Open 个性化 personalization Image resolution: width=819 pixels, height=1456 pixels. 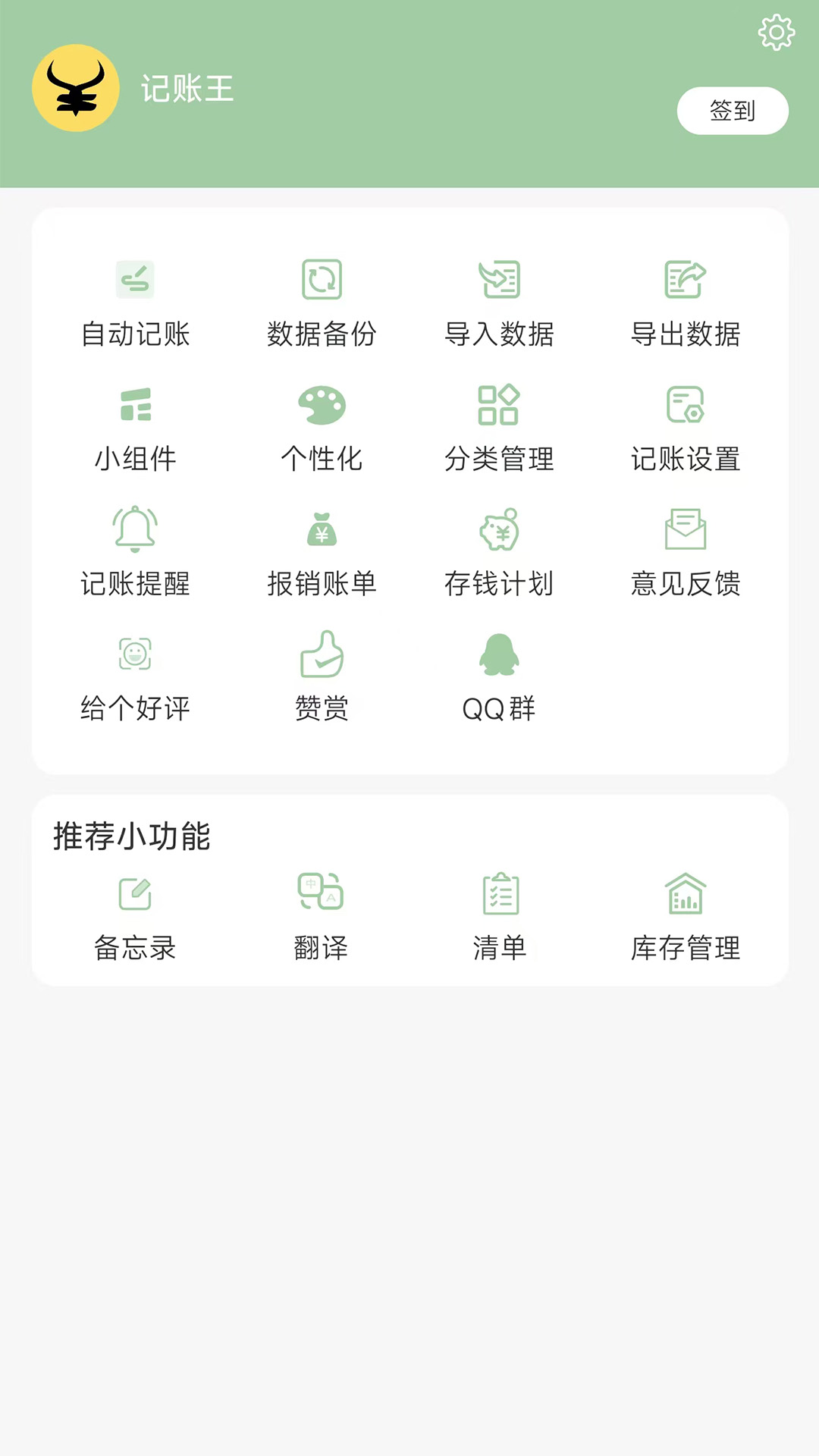click(x=322, y=428)
